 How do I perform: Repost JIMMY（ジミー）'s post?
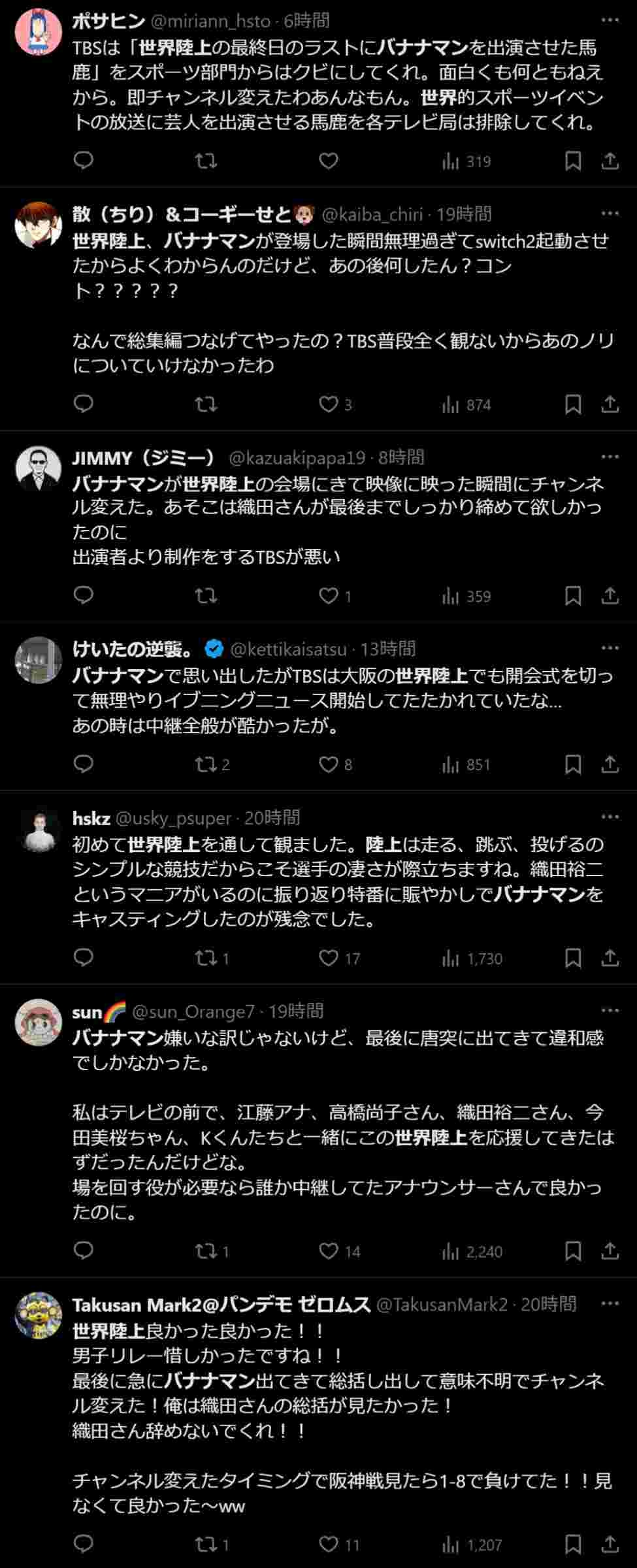pyautogui.click(x=206, y=596)
